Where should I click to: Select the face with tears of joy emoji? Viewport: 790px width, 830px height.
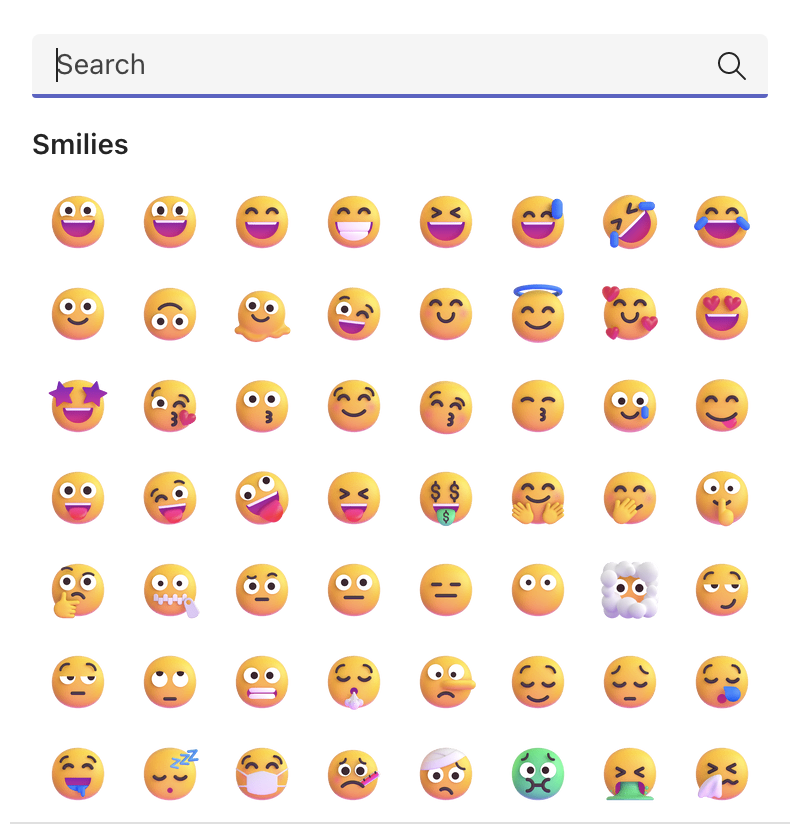722,222
